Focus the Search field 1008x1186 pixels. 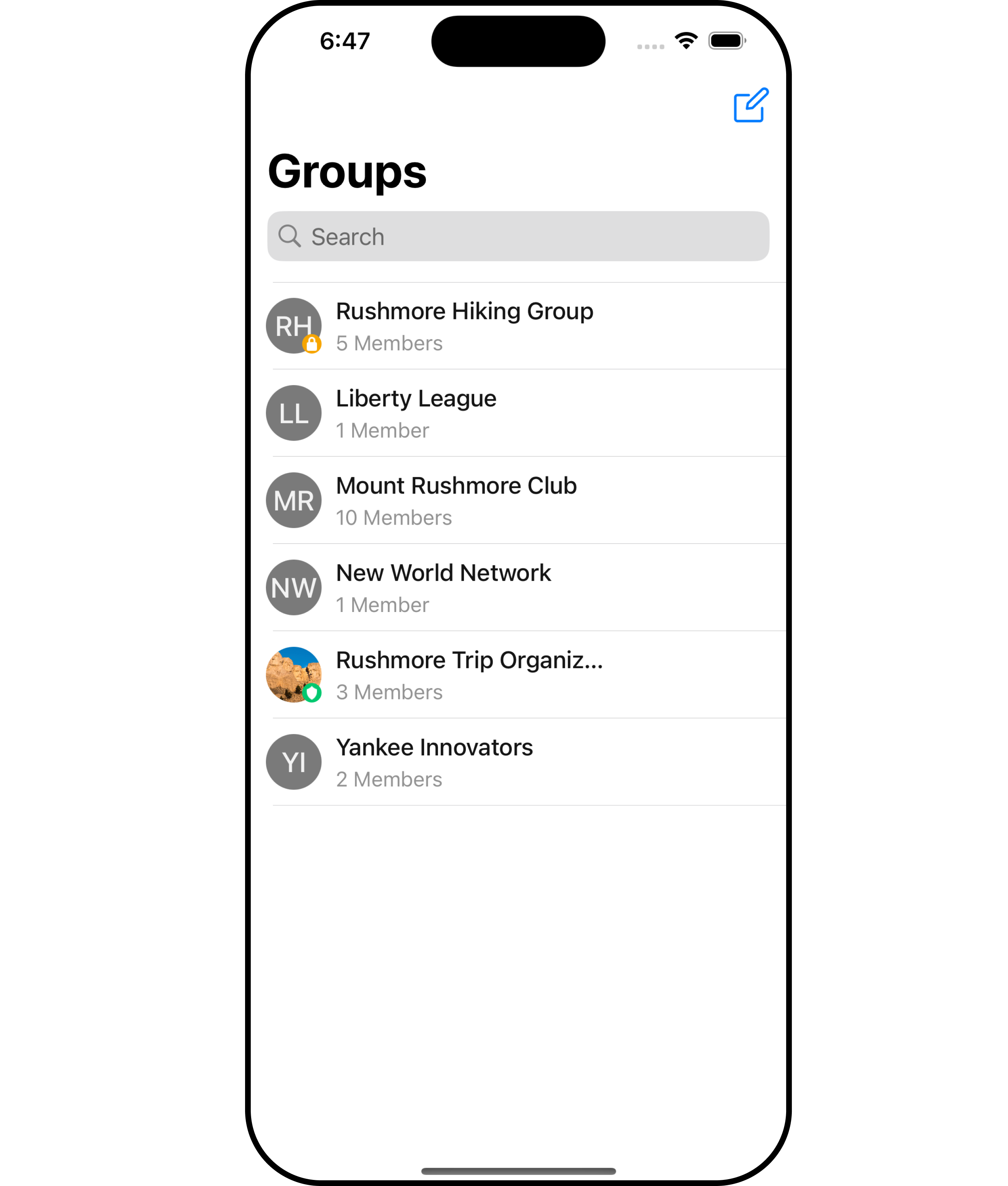pos(518,236)
